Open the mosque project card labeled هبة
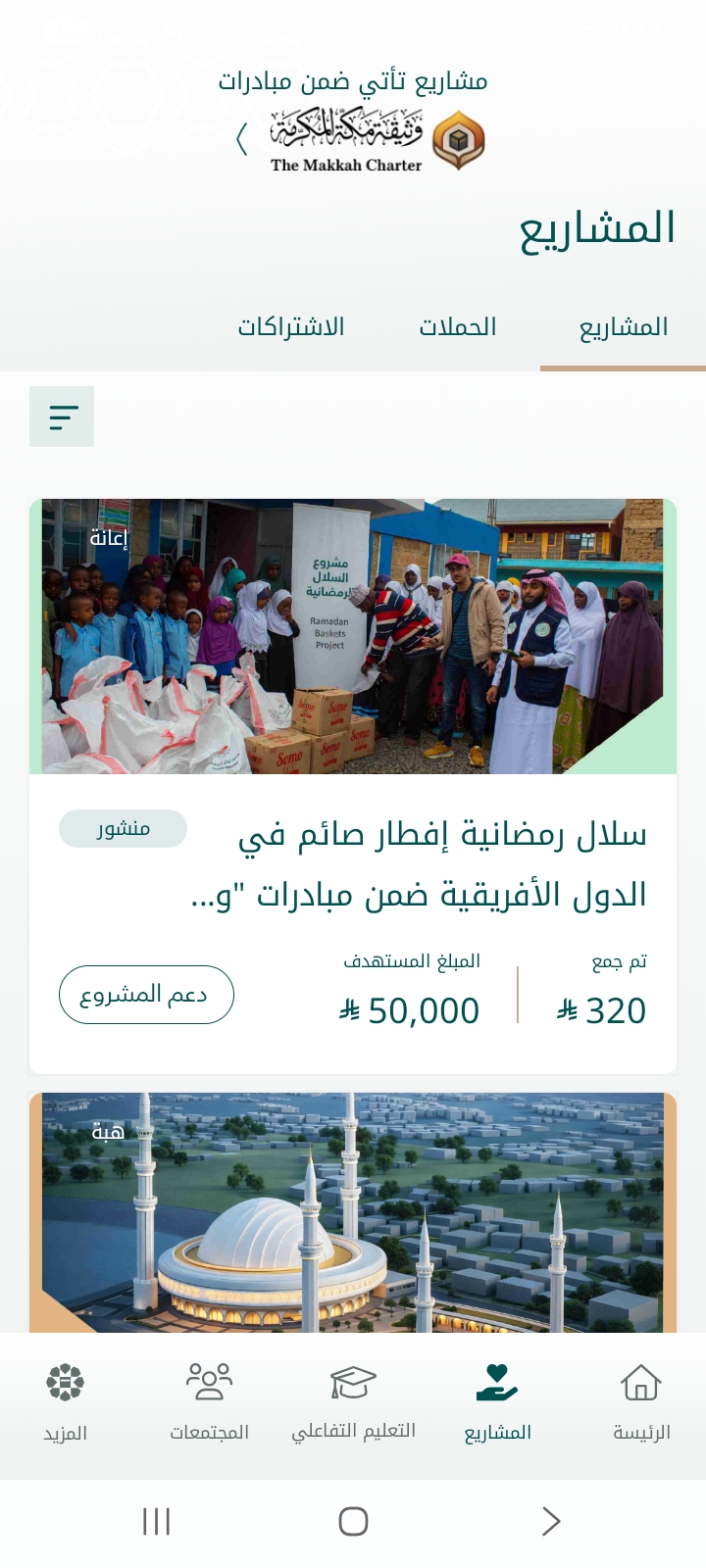The height and width of the screenshot is (1568, 706). (353, 1213)
